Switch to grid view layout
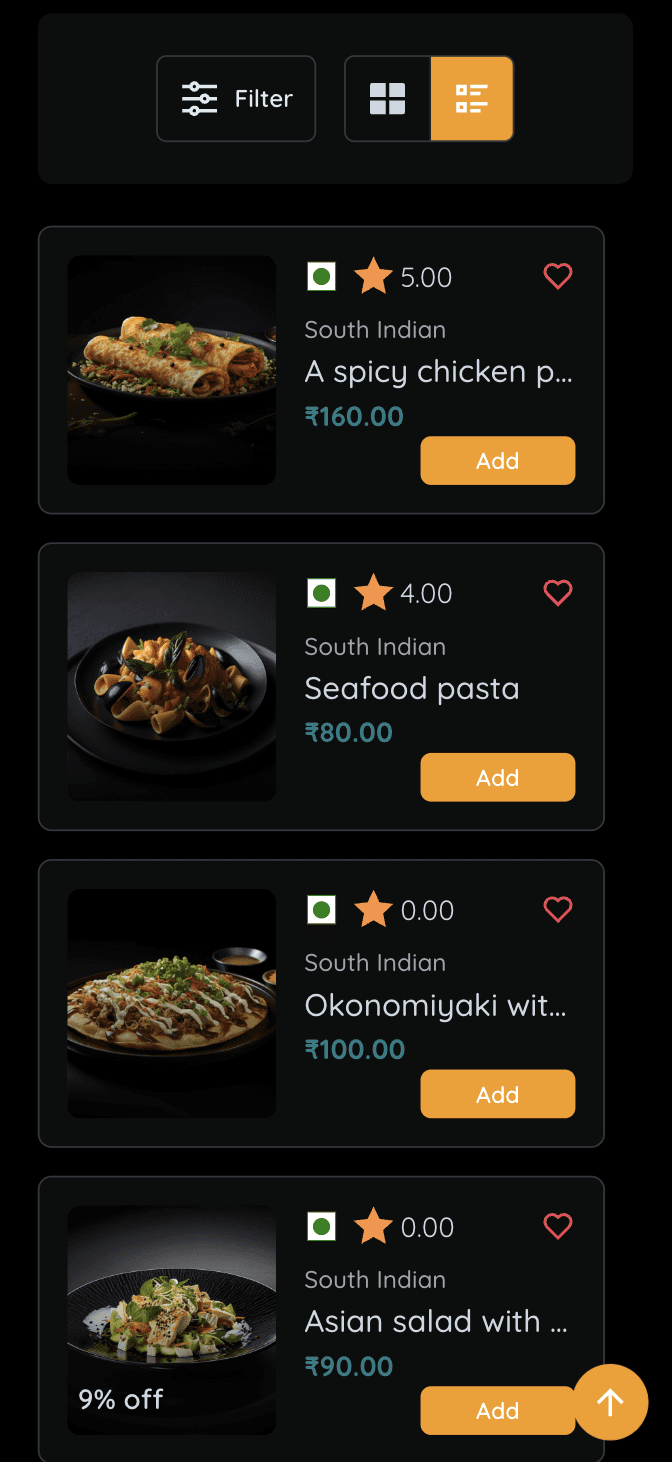This screenshot has width=672, height=1462. pyautogui.click(x=387, y=99)
